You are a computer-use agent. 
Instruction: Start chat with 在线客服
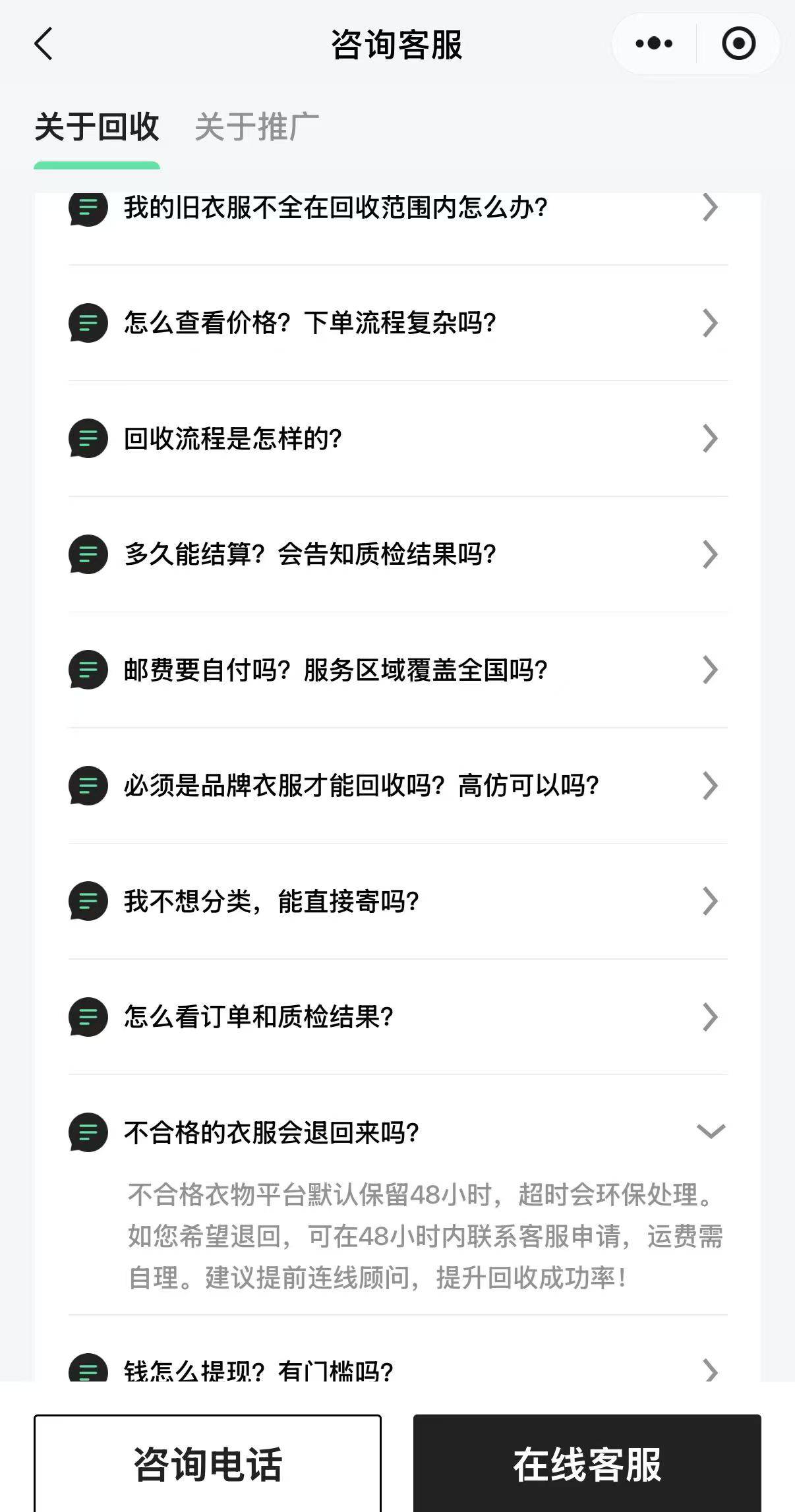coord(587,1463)
